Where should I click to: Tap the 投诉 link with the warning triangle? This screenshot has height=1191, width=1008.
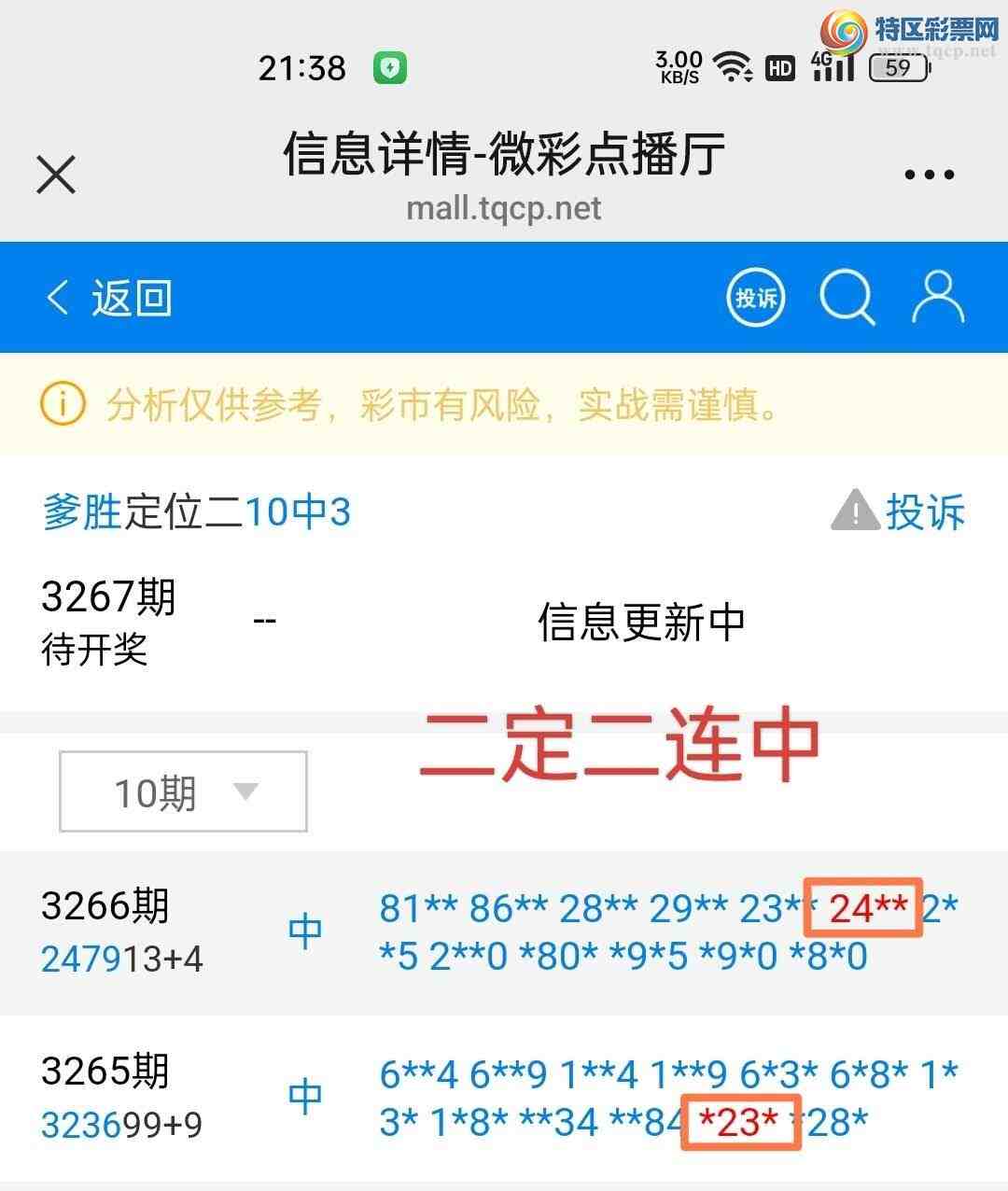tap(898, 512)
